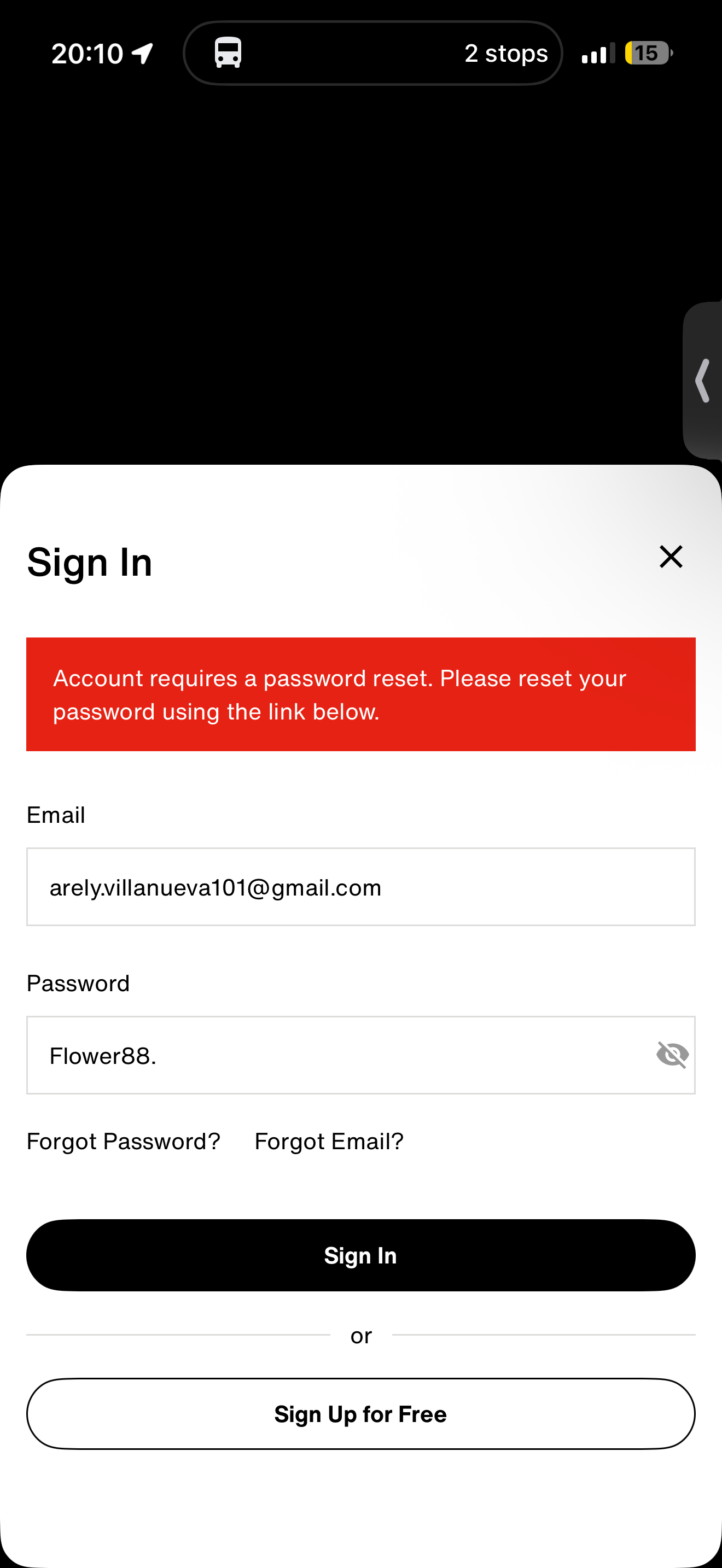Tap the Email input field
The width and height of the screenshot is (722, 1568).
point(361,887)
